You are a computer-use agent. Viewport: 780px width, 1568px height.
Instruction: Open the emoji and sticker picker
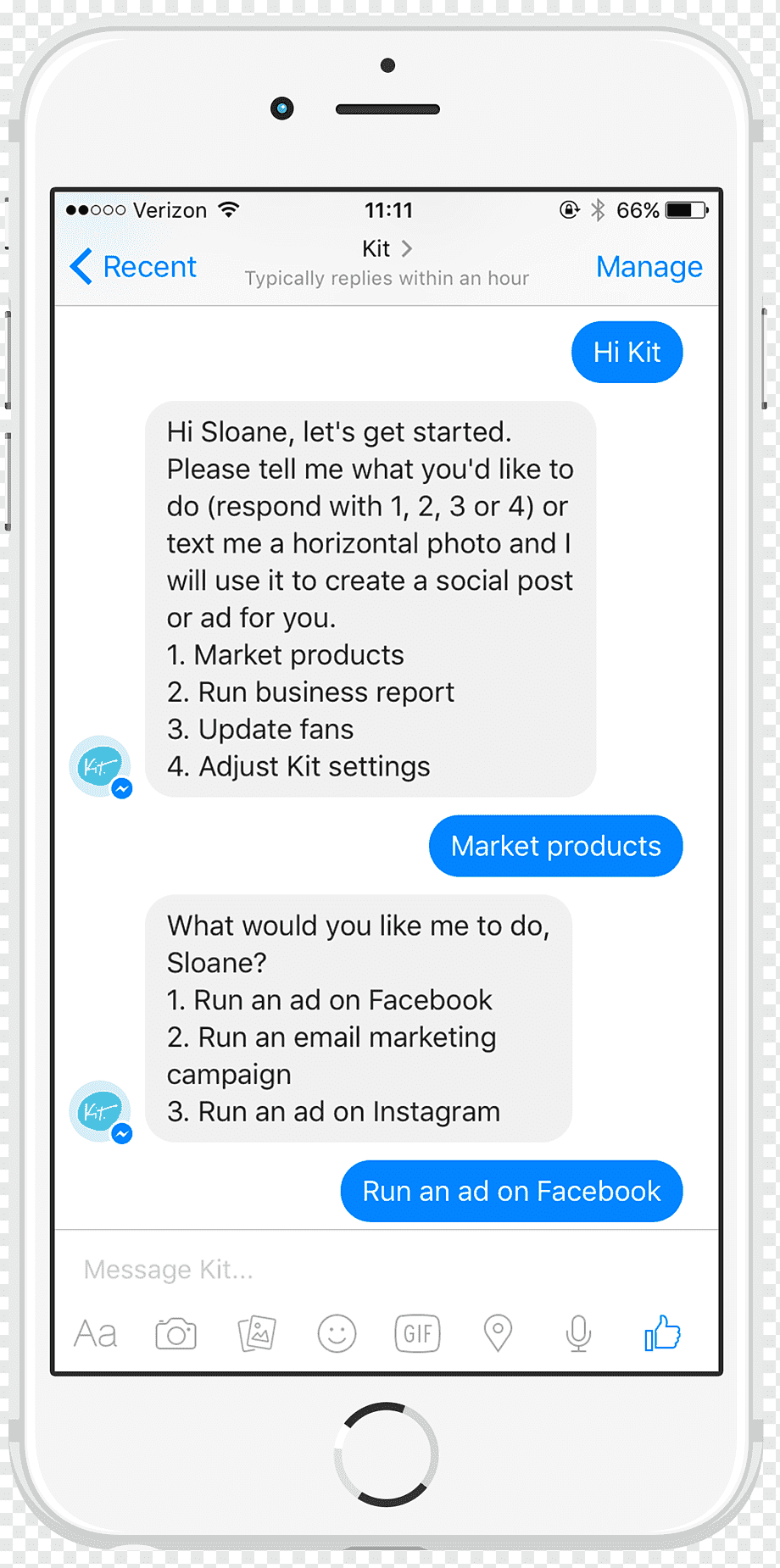[x=337, y=1334]
